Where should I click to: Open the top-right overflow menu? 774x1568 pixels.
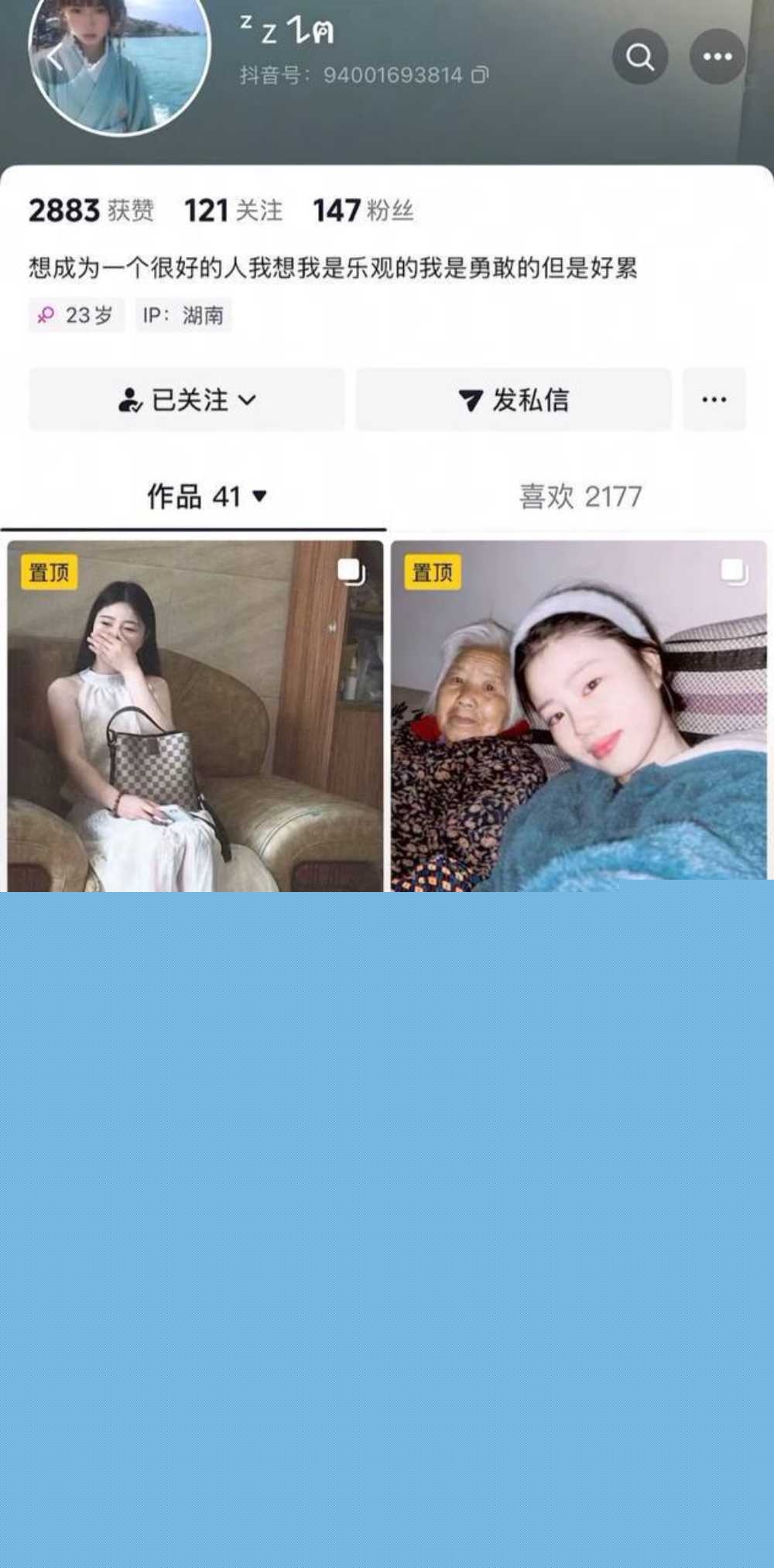coord(717,57)
